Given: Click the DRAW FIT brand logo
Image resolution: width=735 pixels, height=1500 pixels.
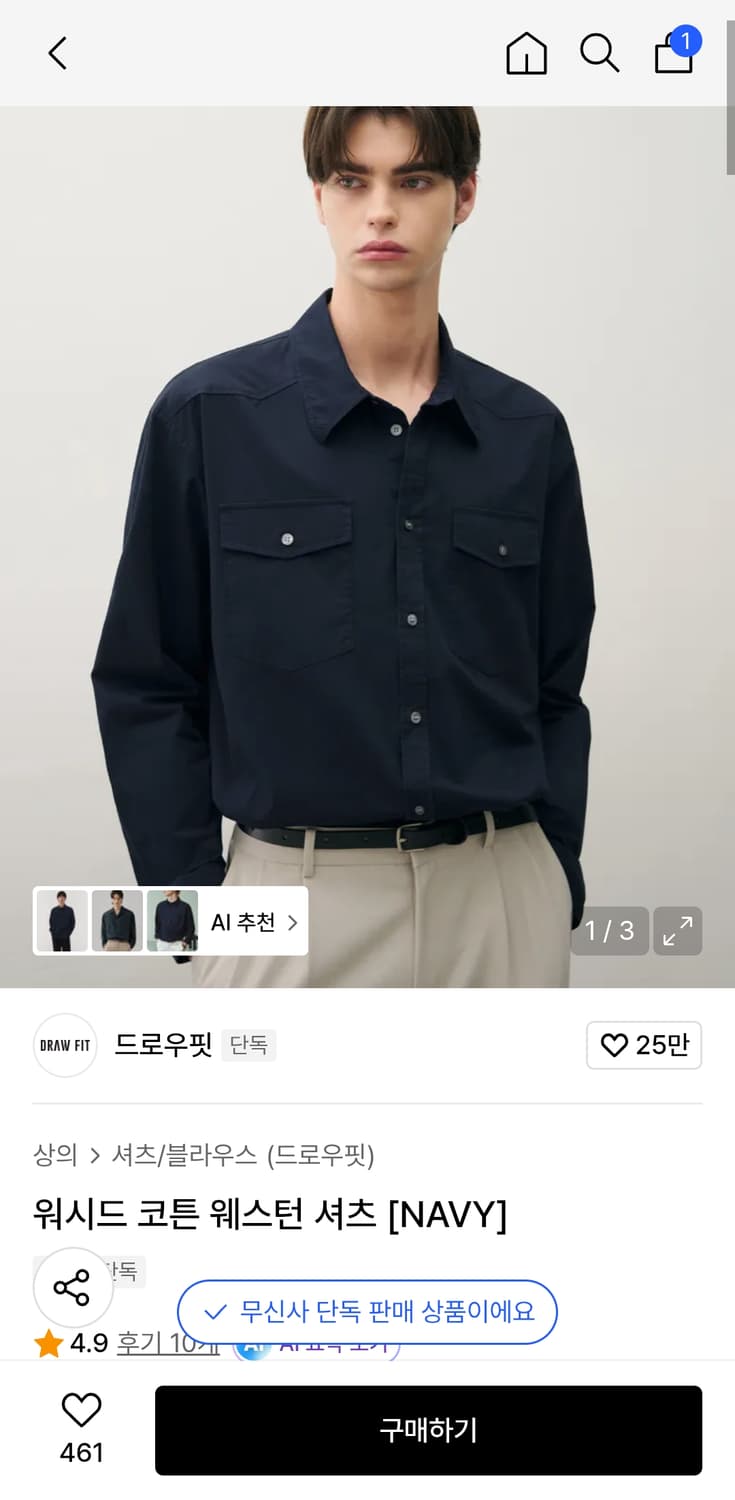Looking at the screenshot, I should tap(64, 1045).
